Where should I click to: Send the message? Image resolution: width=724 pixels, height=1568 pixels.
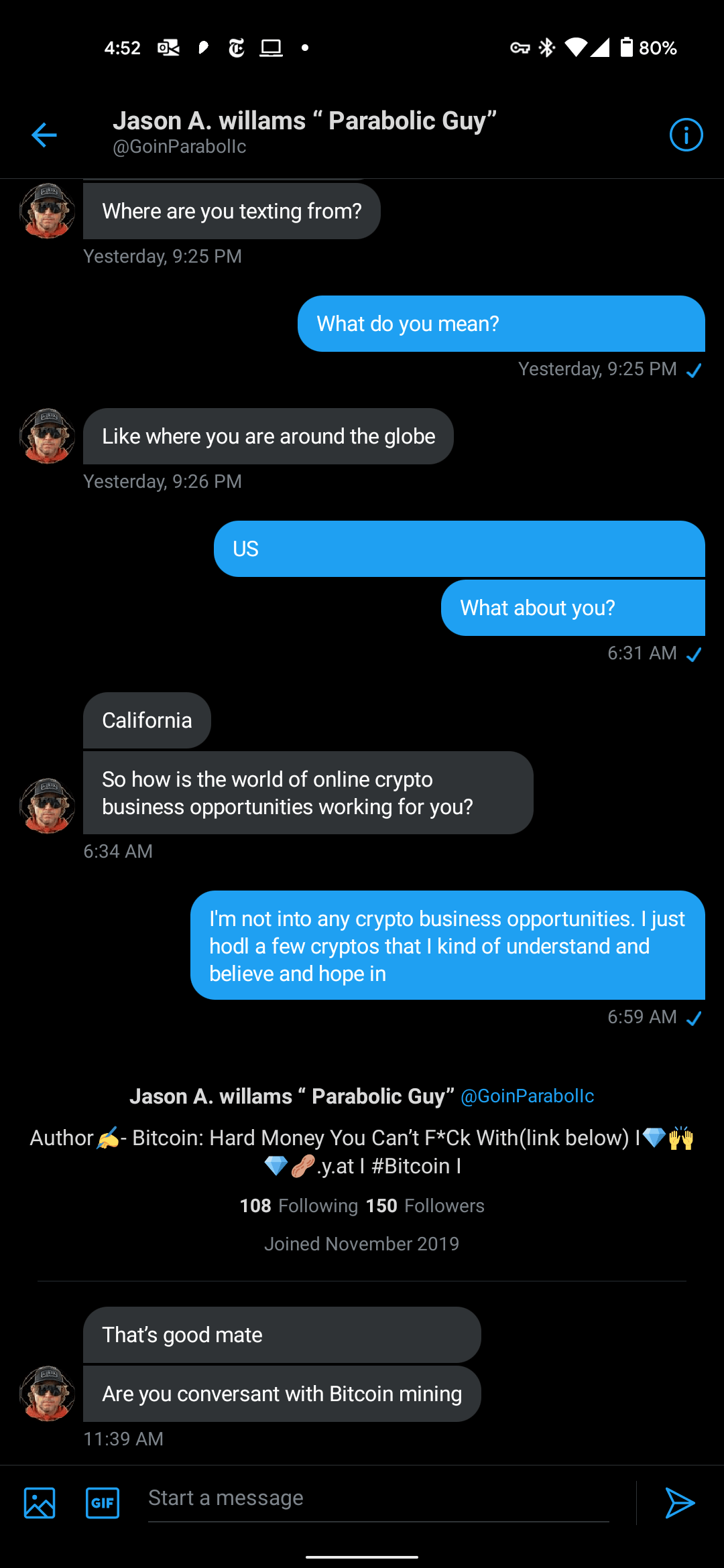click(x=680, y=1502)
